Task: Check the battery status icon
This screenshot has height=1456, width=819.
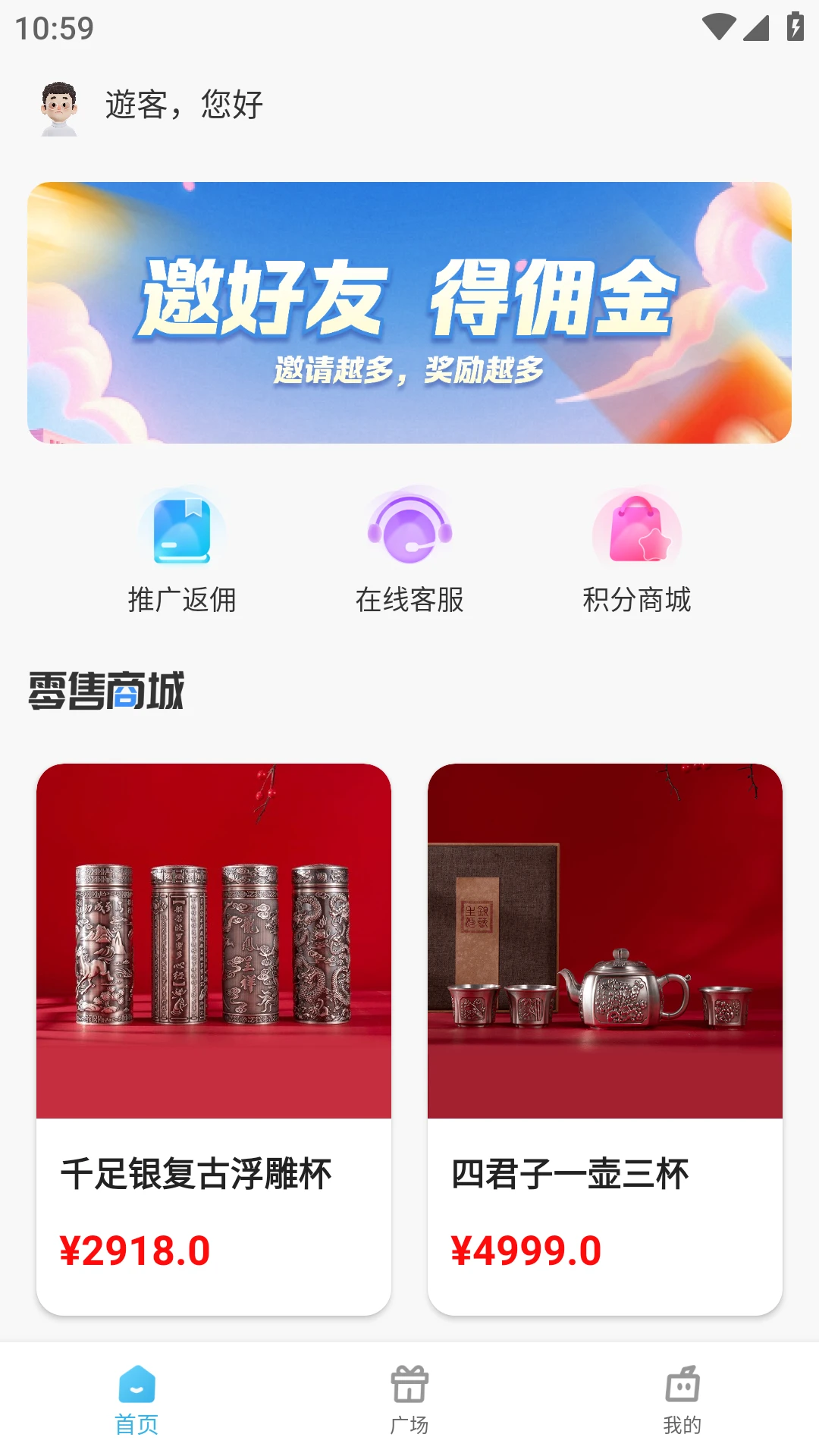Action: point(794,24)
